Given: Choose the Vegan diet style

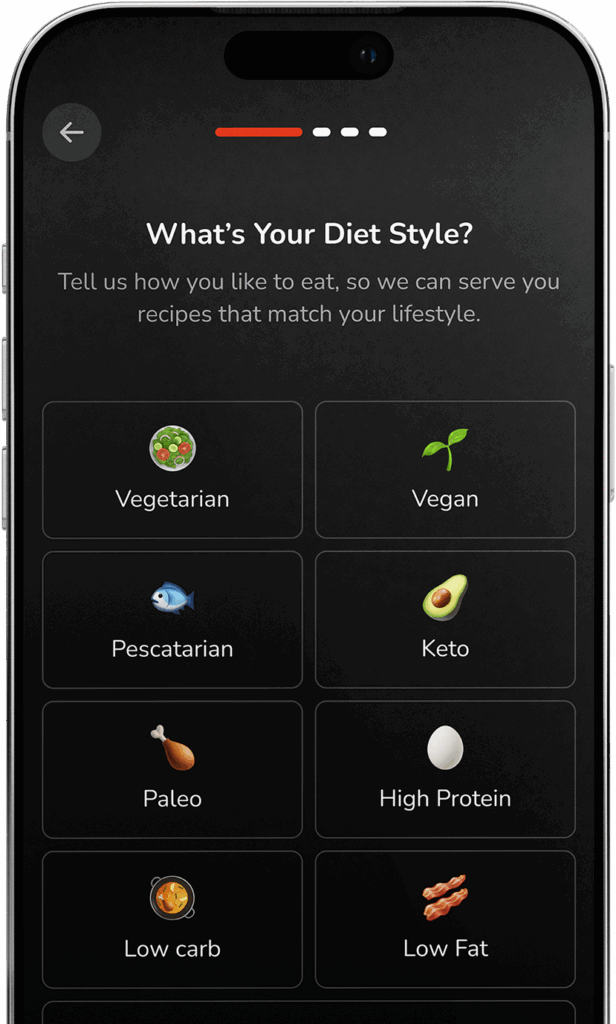Looking at the screenshot, I should pos(445,470).
